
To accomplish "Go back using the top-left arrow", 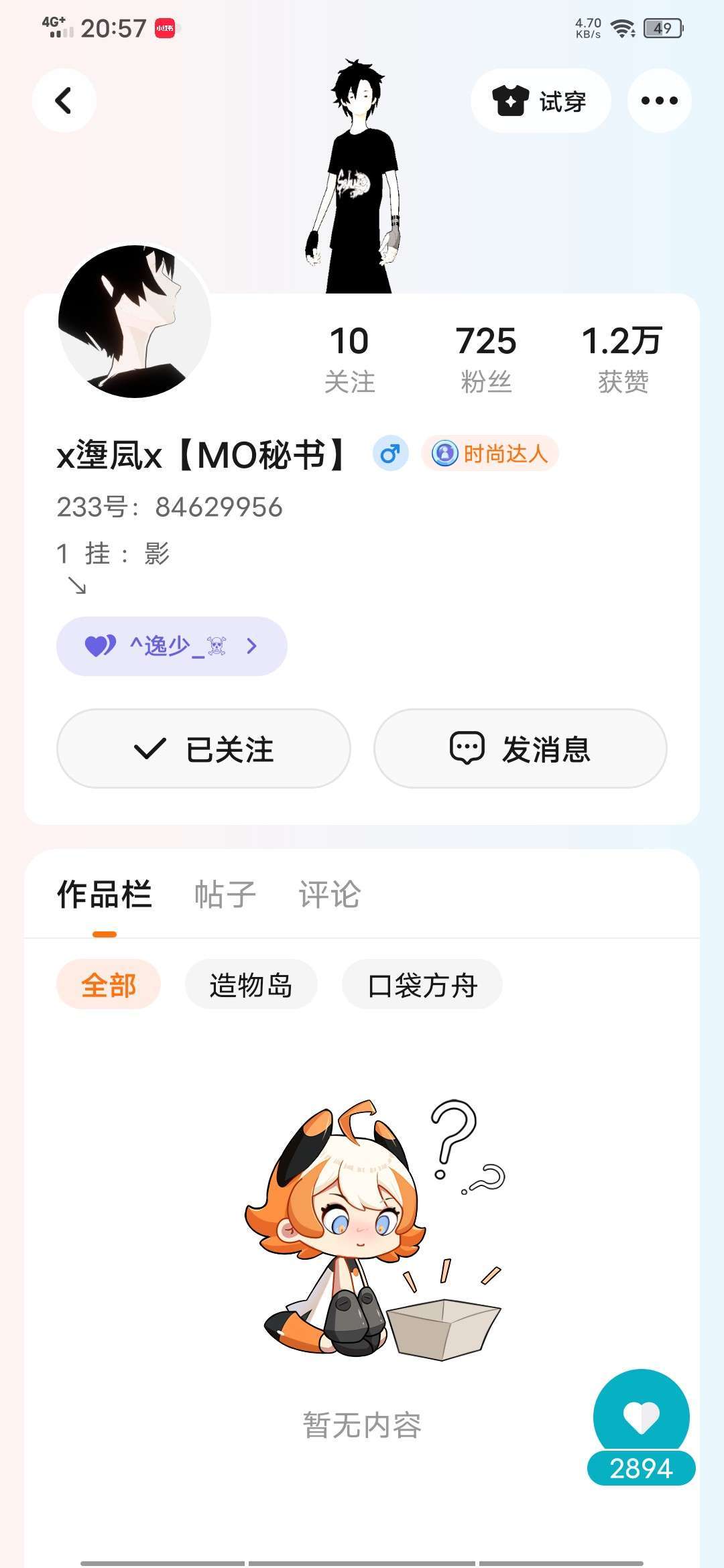I will pos(64,101).
